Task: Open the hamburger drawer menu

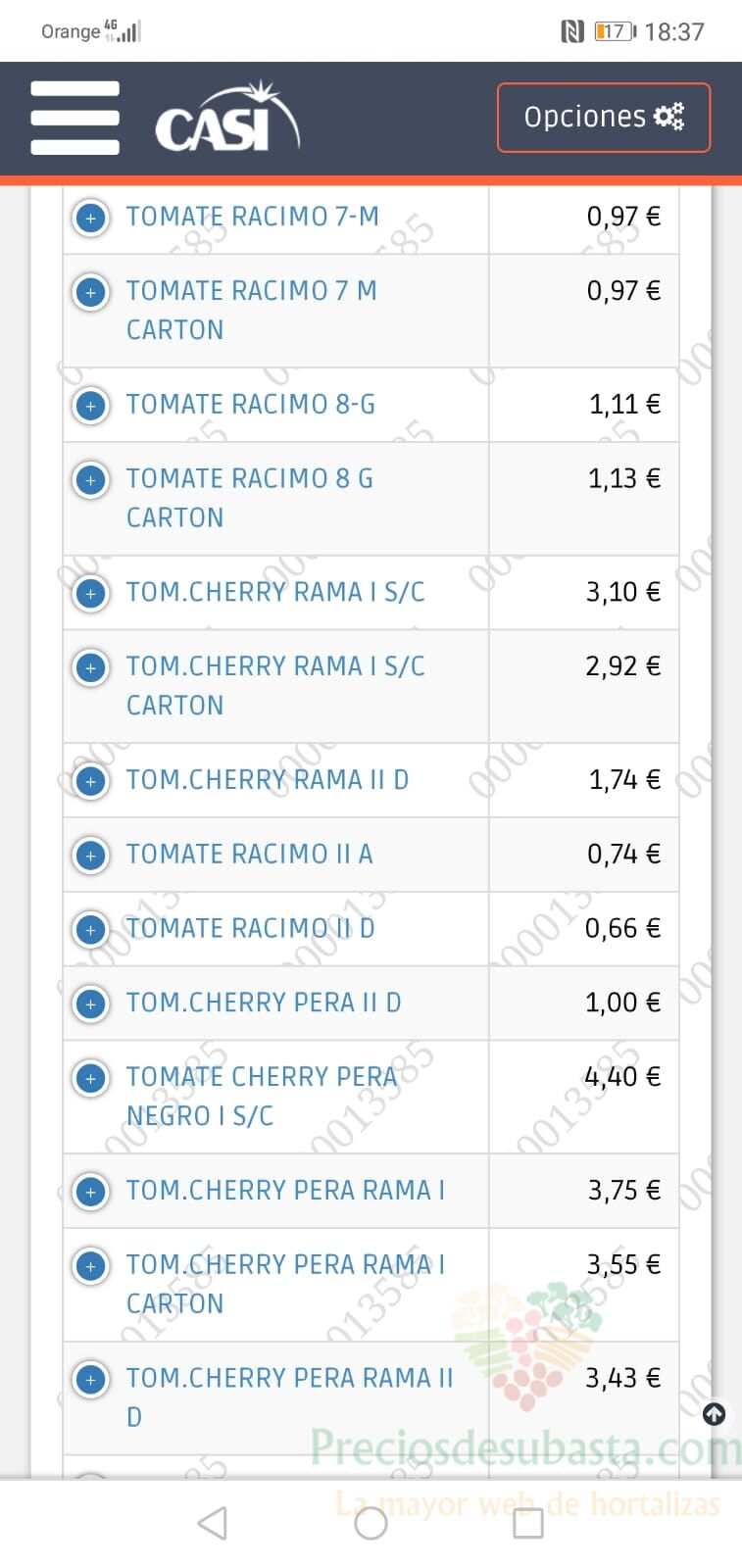Action: click(x=74, y=118)
